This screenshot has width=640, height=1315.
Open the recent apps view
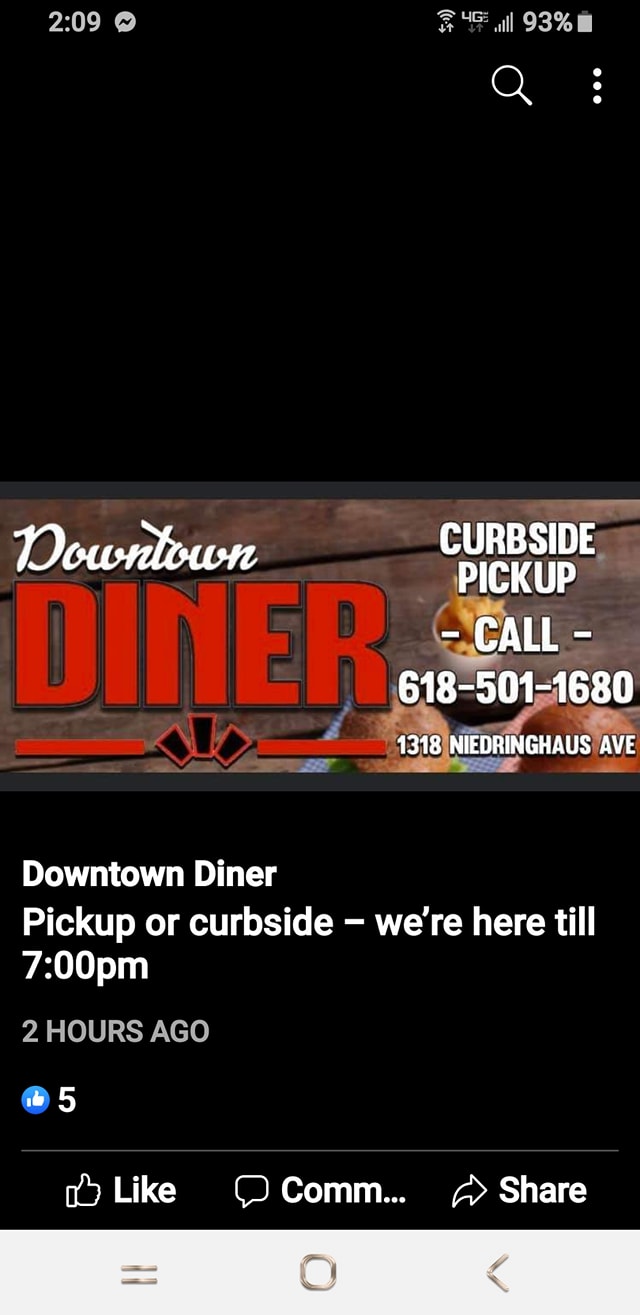point(140,1272)
